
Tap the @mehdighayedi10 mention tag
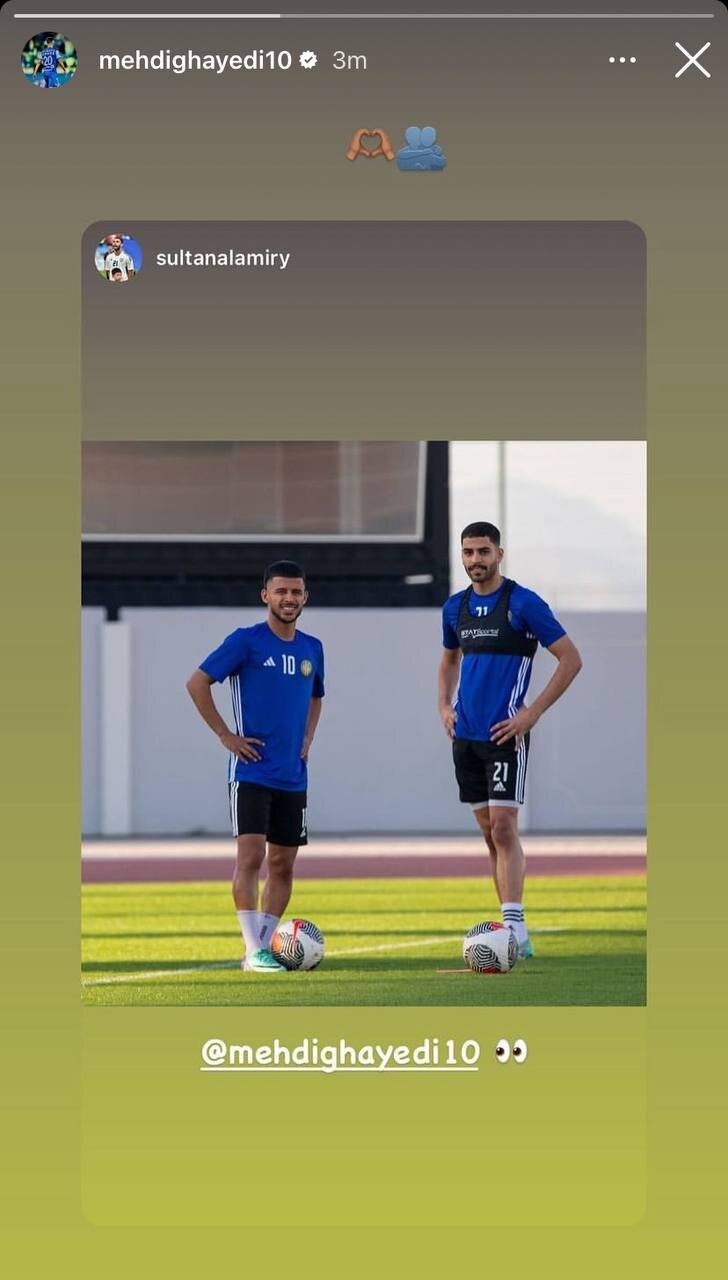click(340, 1052)
